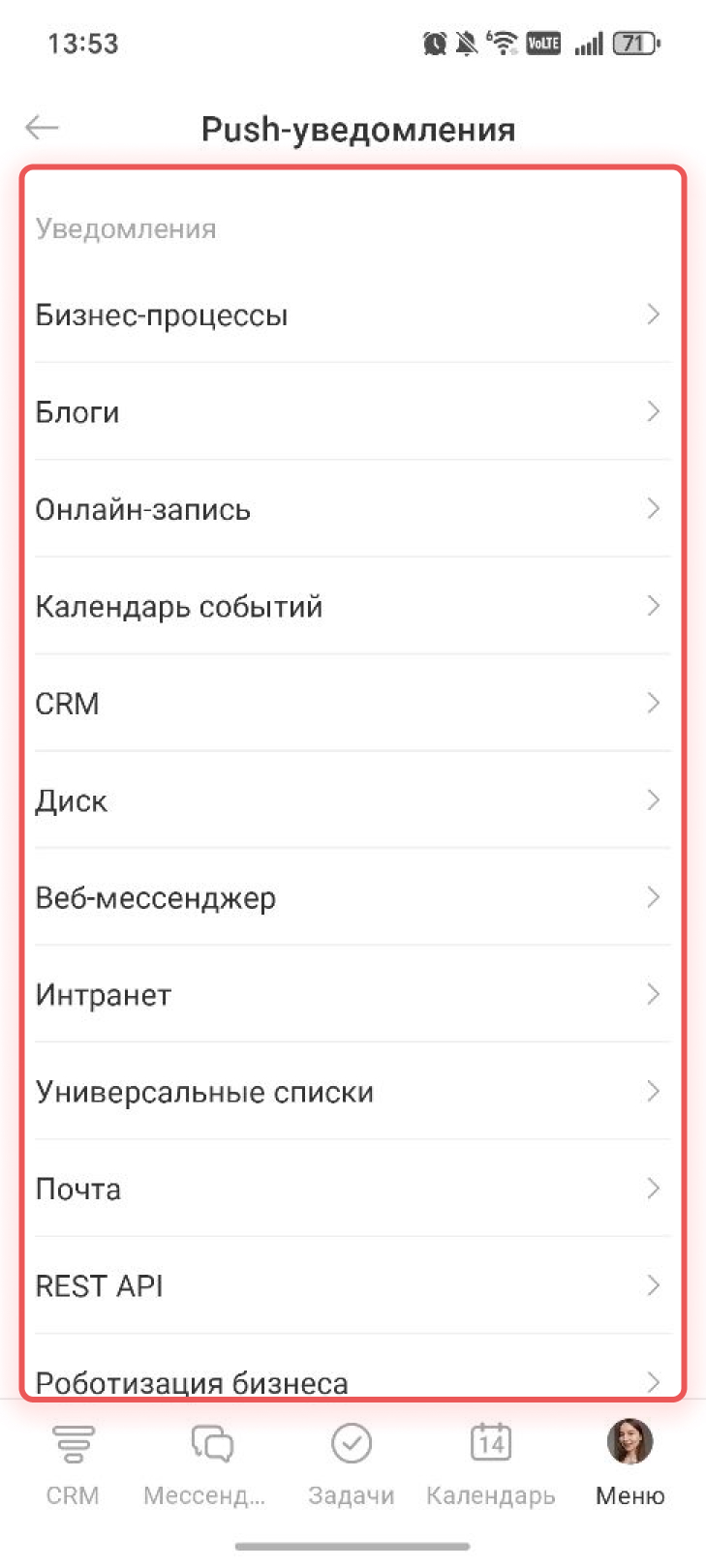Tap the REST API row
The image size is (706, 1568).
[353, 1286]
